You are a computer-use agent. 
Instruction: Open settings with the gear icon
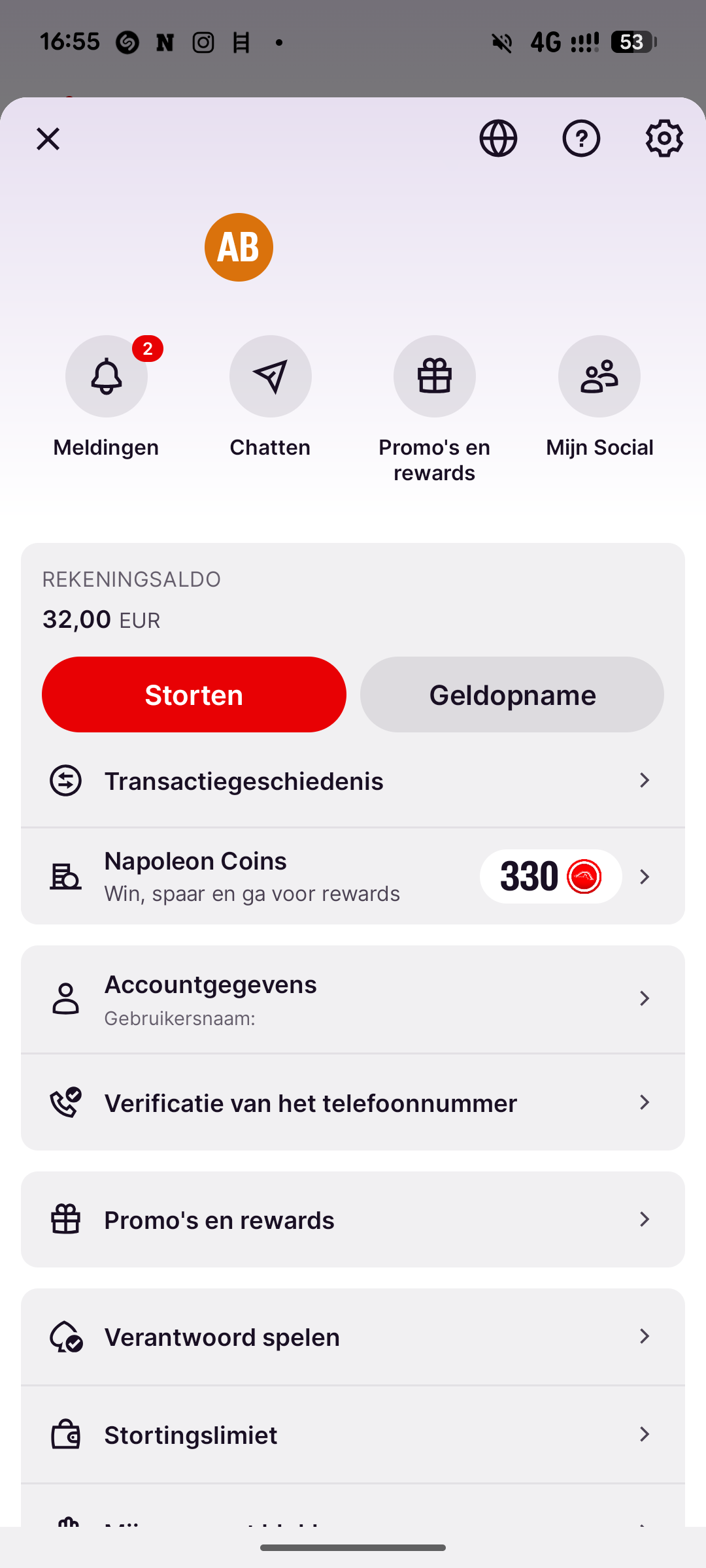[664, 138]
